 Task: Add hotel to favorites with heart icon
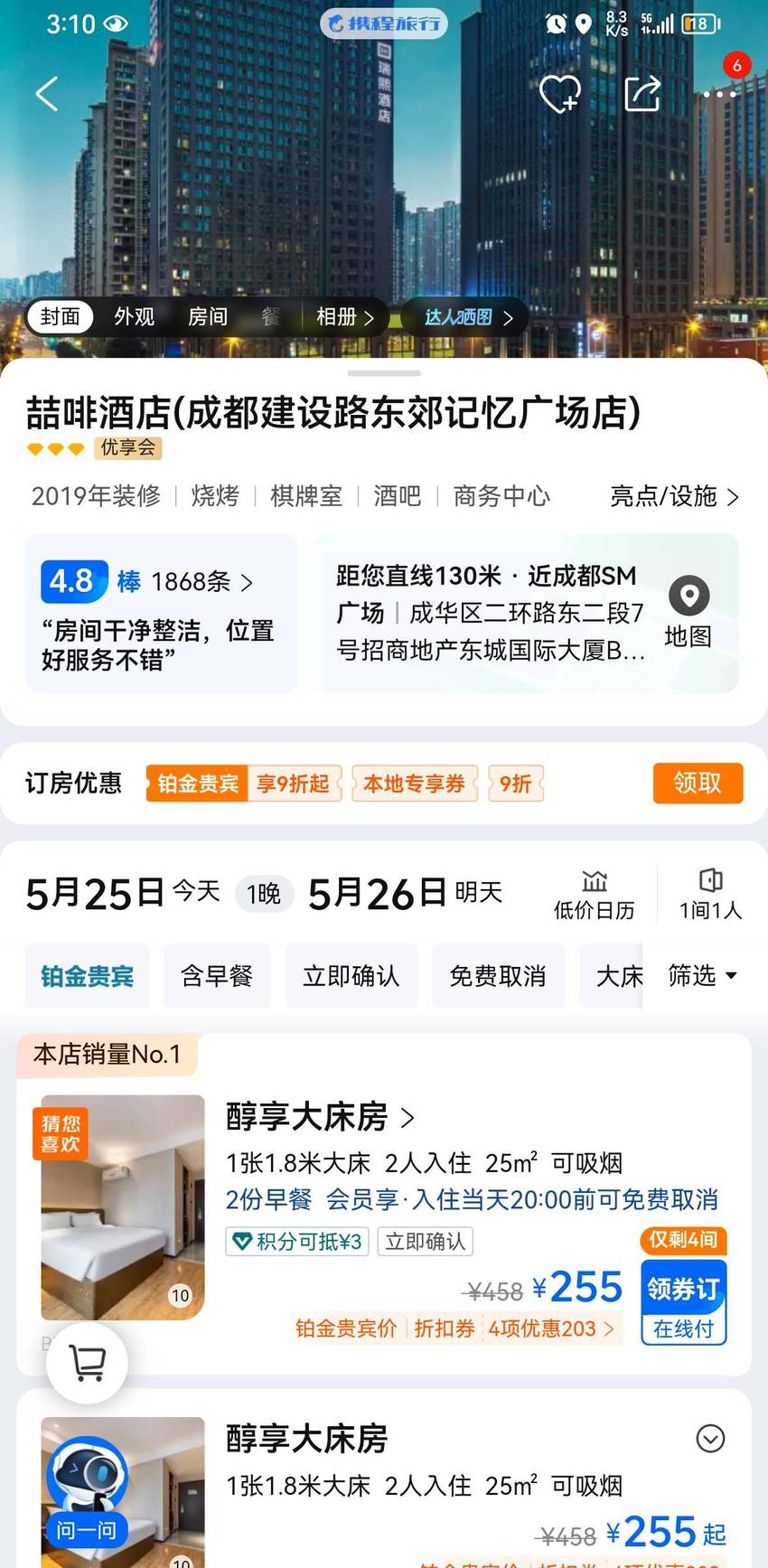tap(559, 93)
